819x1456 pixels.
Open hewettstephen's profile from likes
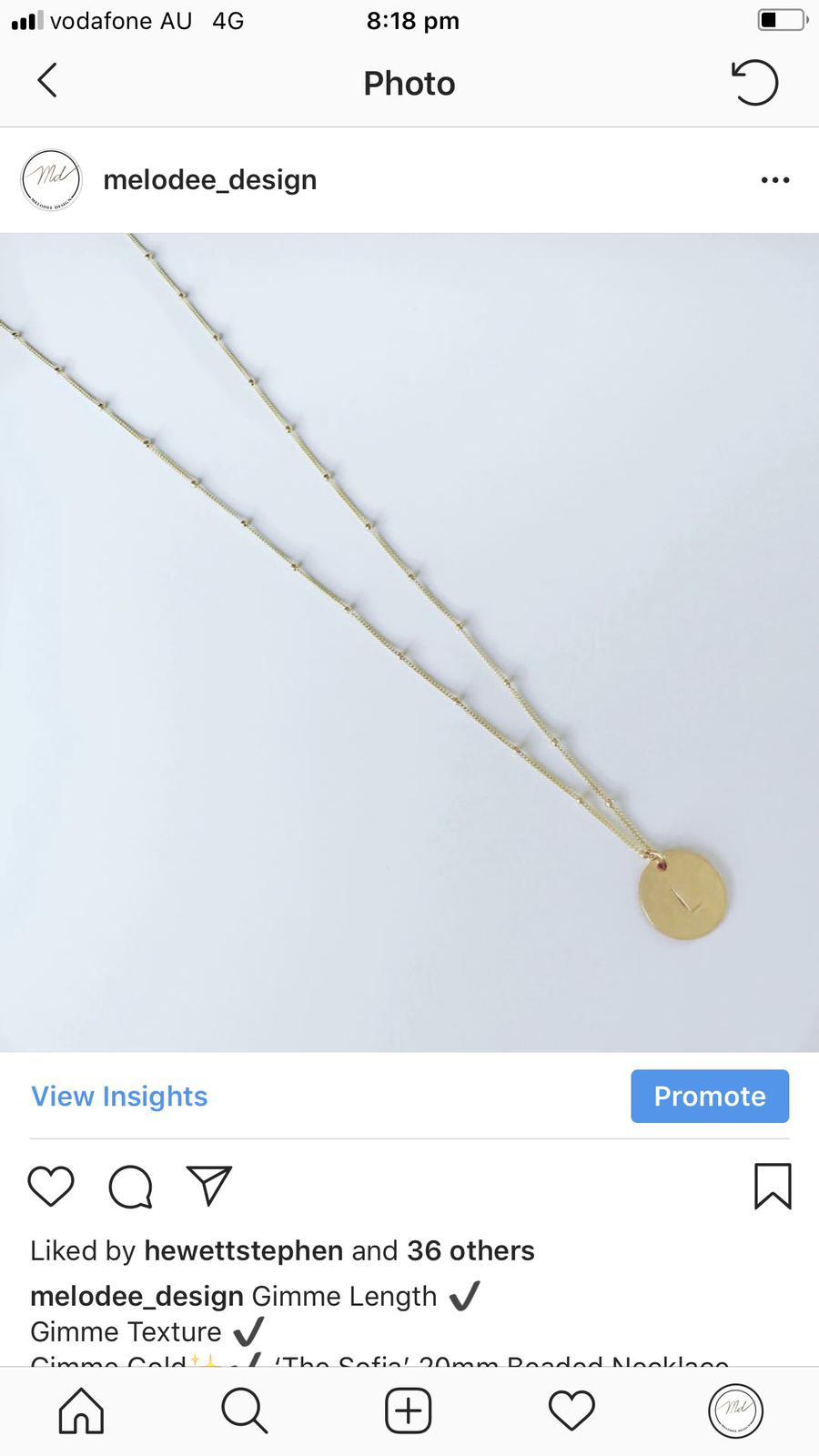pos(243,1251)
